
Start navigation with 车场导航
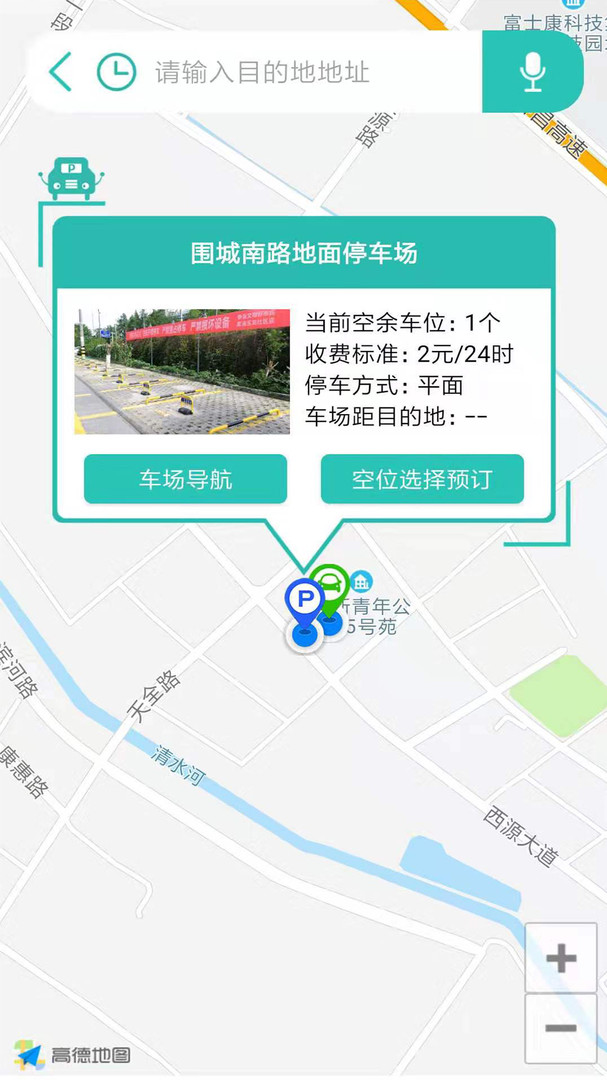tap(185, 479)
